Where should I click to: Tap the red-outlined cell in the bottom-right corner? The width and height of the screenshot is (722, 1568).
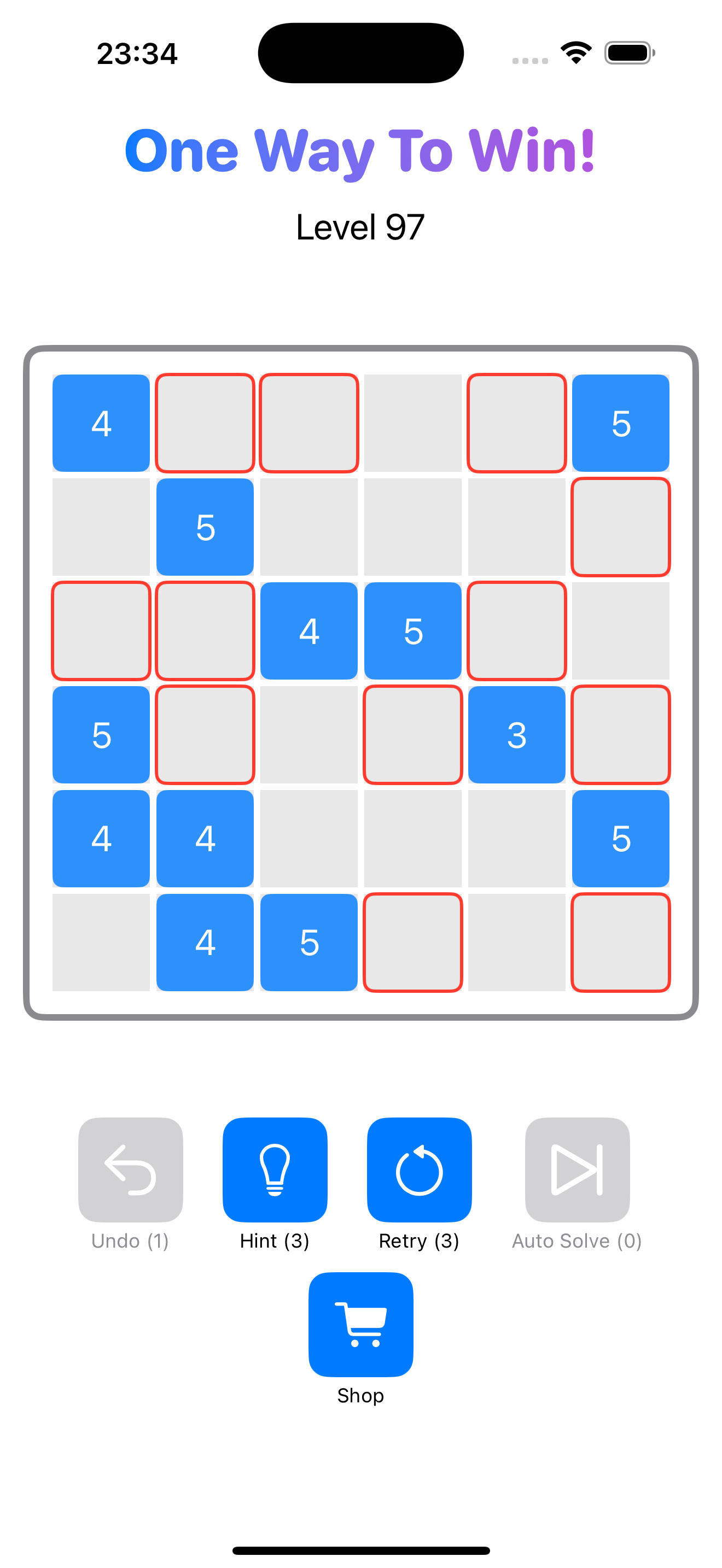click(620, 941)
